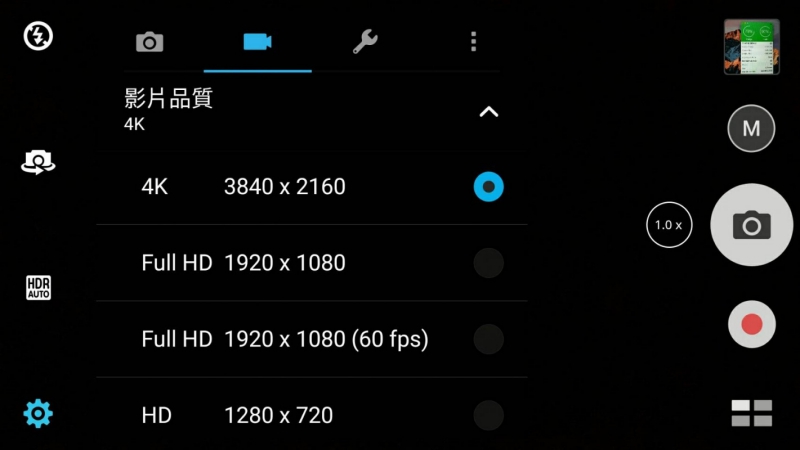
Task: Open the three-dot overflow tab
Action: coord(473,42)
